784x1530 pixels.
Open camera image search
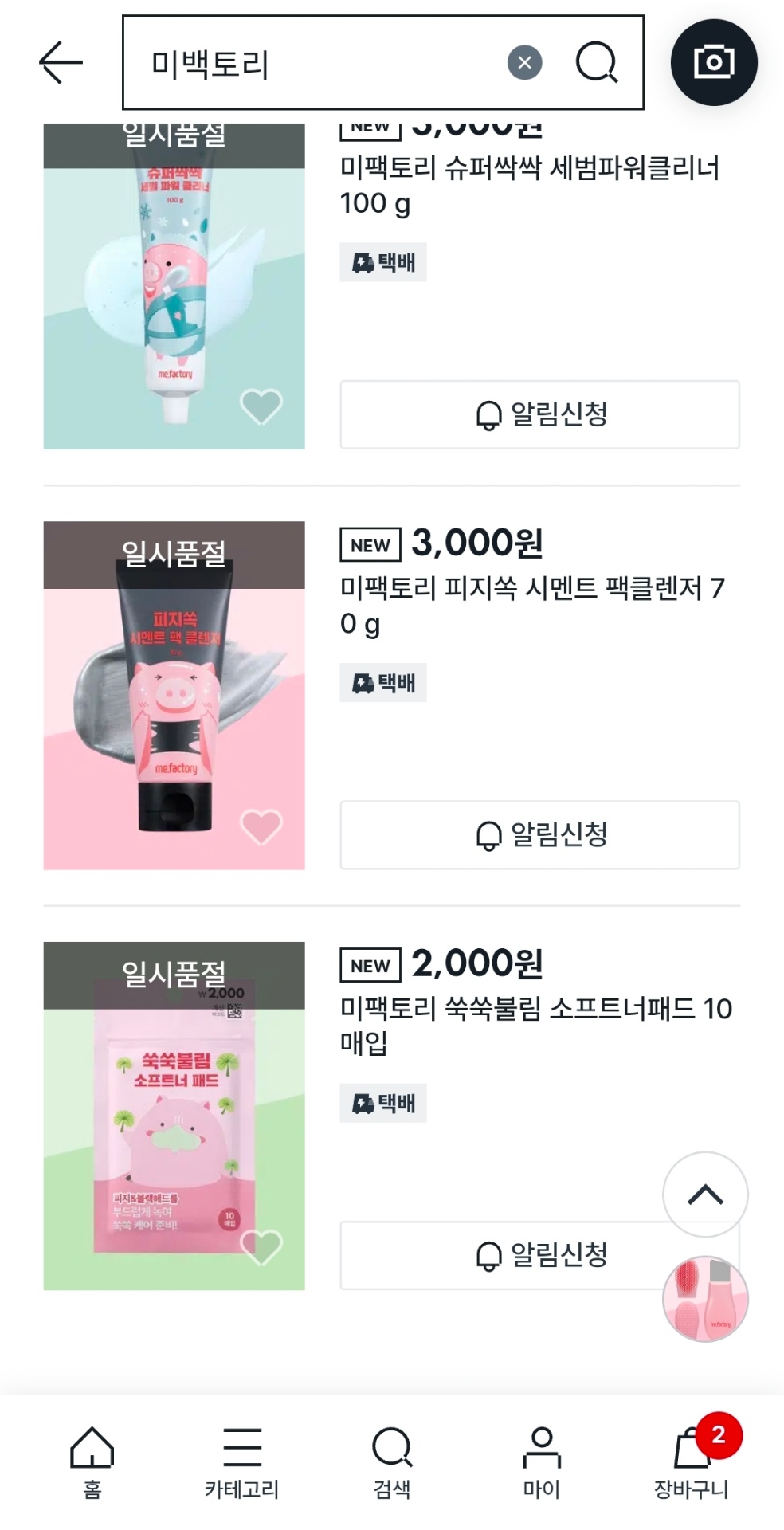point(713,62)
